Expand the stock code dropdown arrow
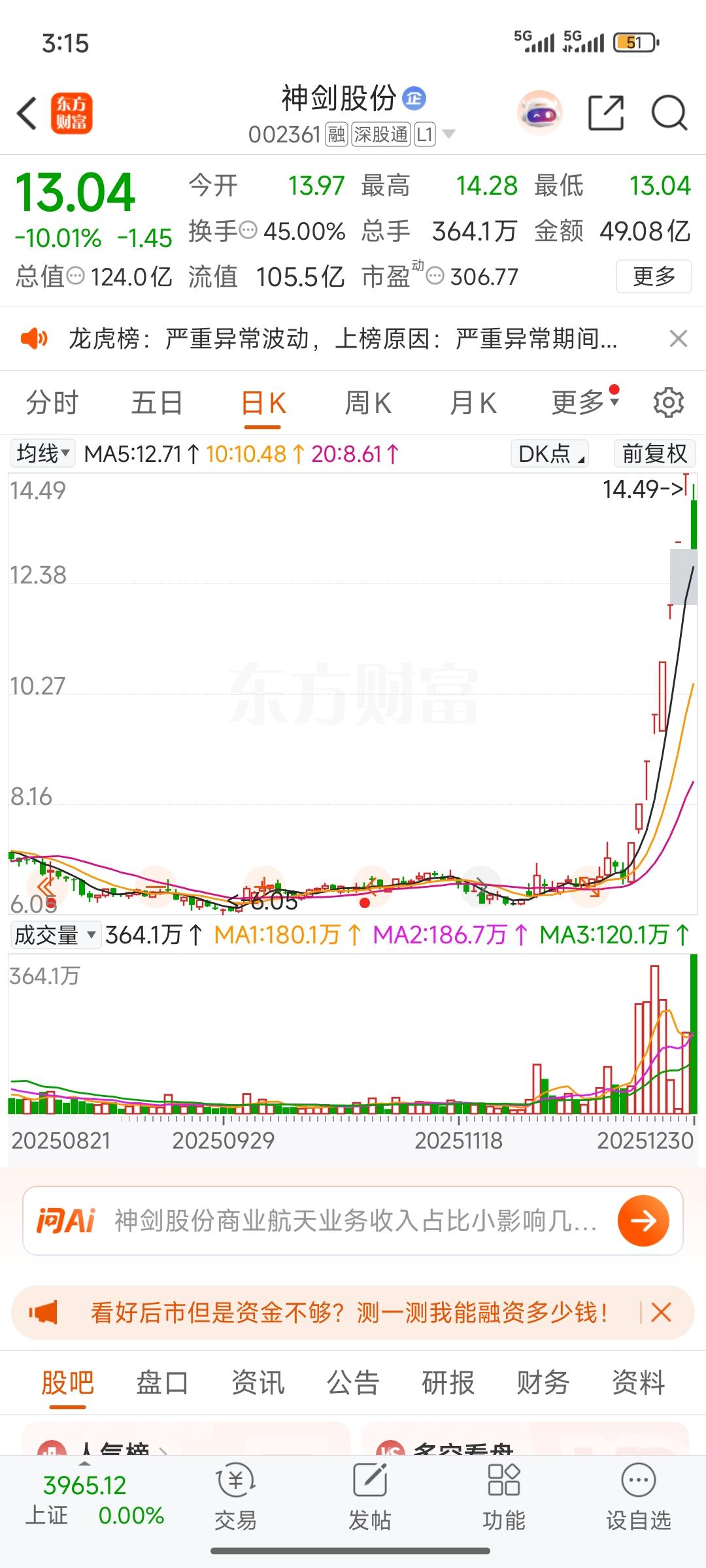The height and width of the screenshot is (1568, 706). (449, 134)
